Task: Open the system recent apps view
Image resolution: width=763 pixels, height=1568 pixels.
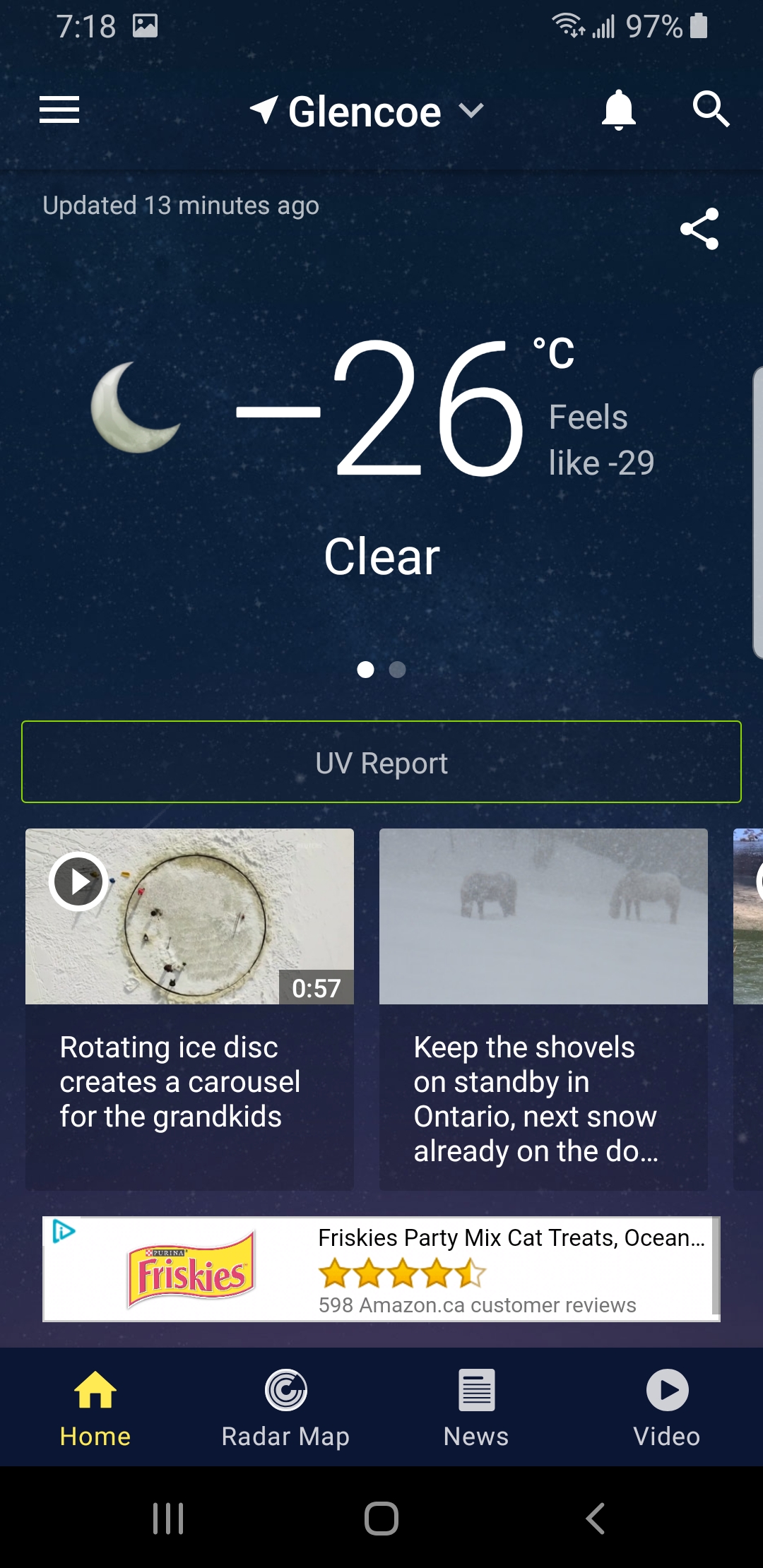Action: click(168, 1518)
